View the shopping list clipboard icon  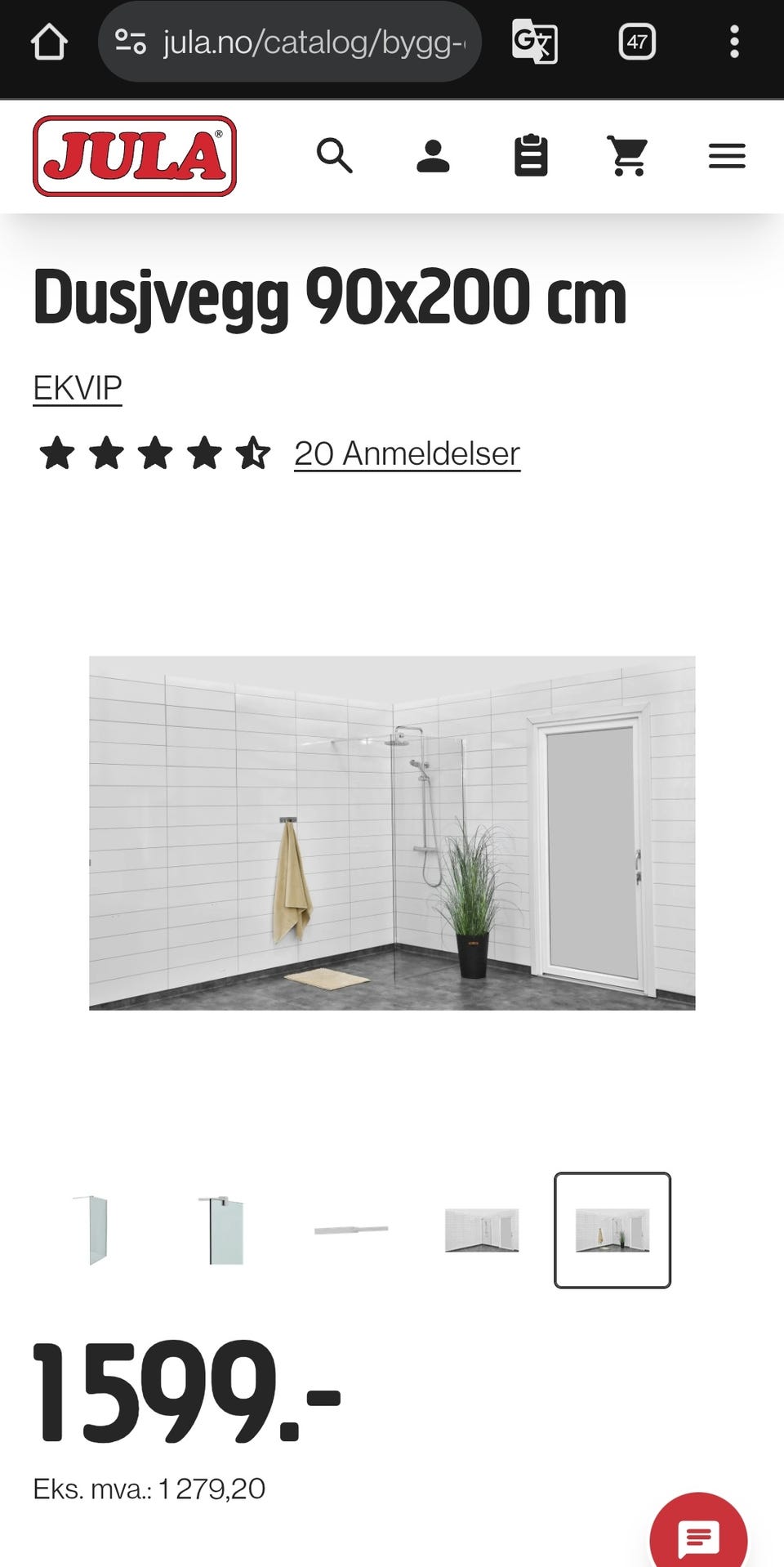point(531,155)
